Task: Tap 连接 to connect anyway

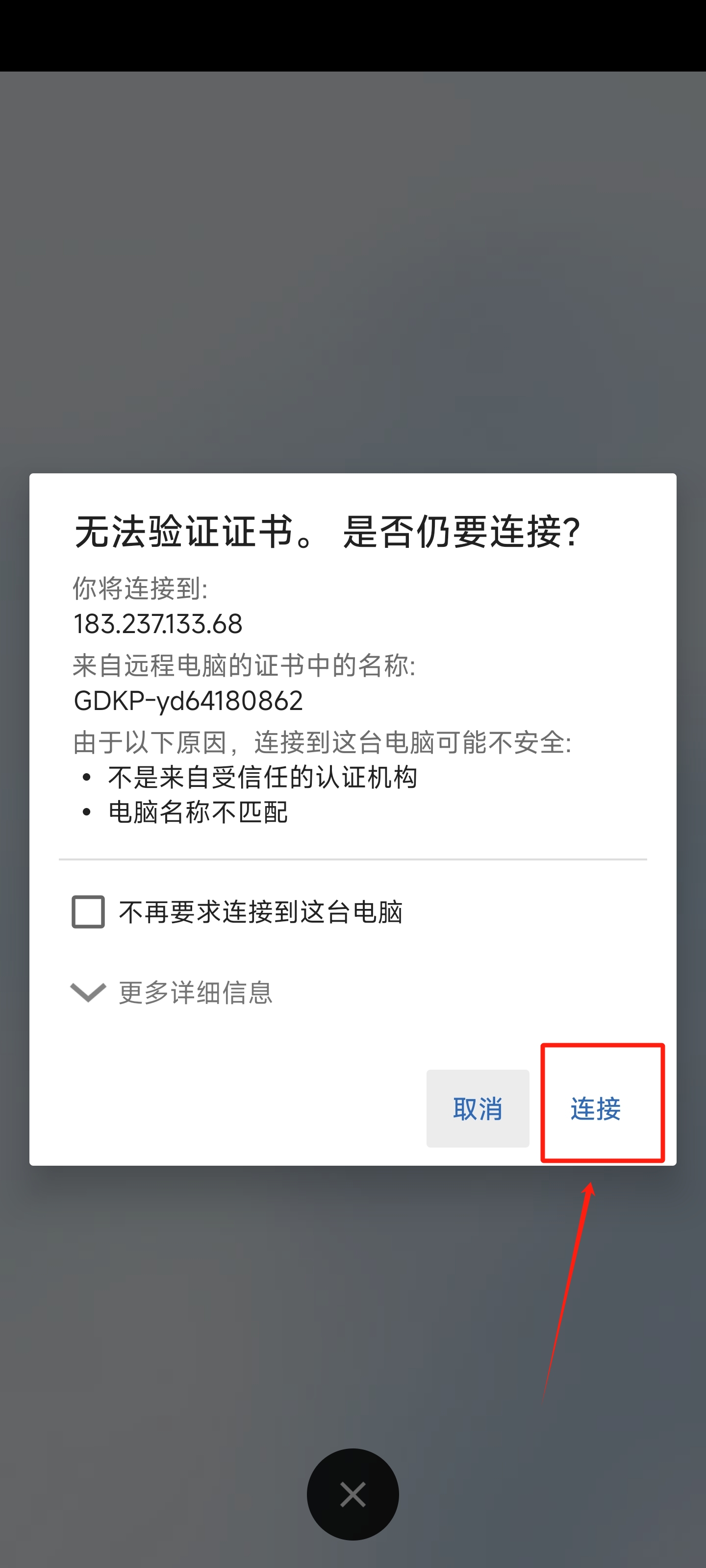Action: tap(595, 1108)
